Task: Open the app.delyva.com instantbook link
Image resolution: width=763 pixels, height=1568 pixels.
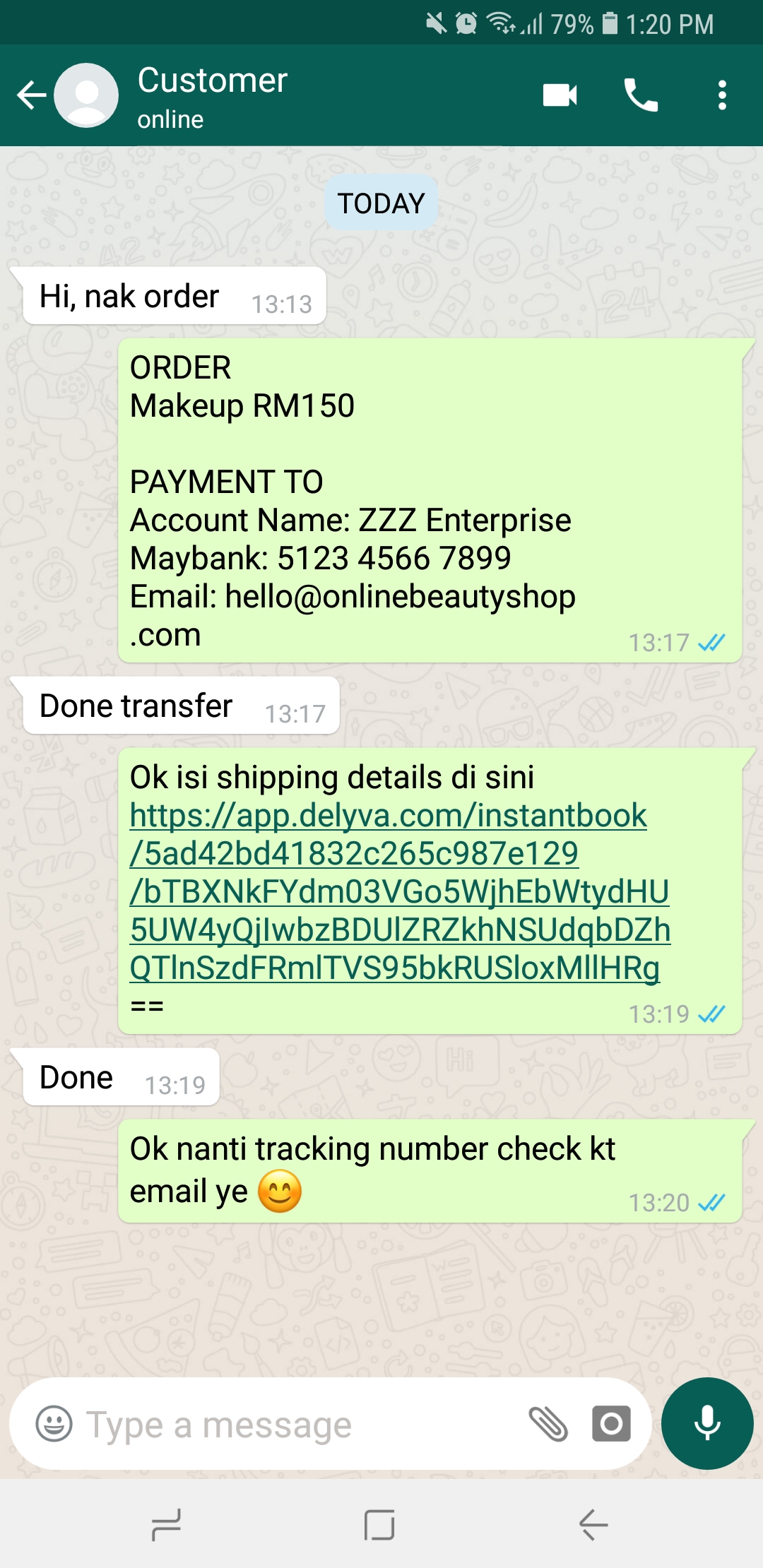Action: [400, 891]
